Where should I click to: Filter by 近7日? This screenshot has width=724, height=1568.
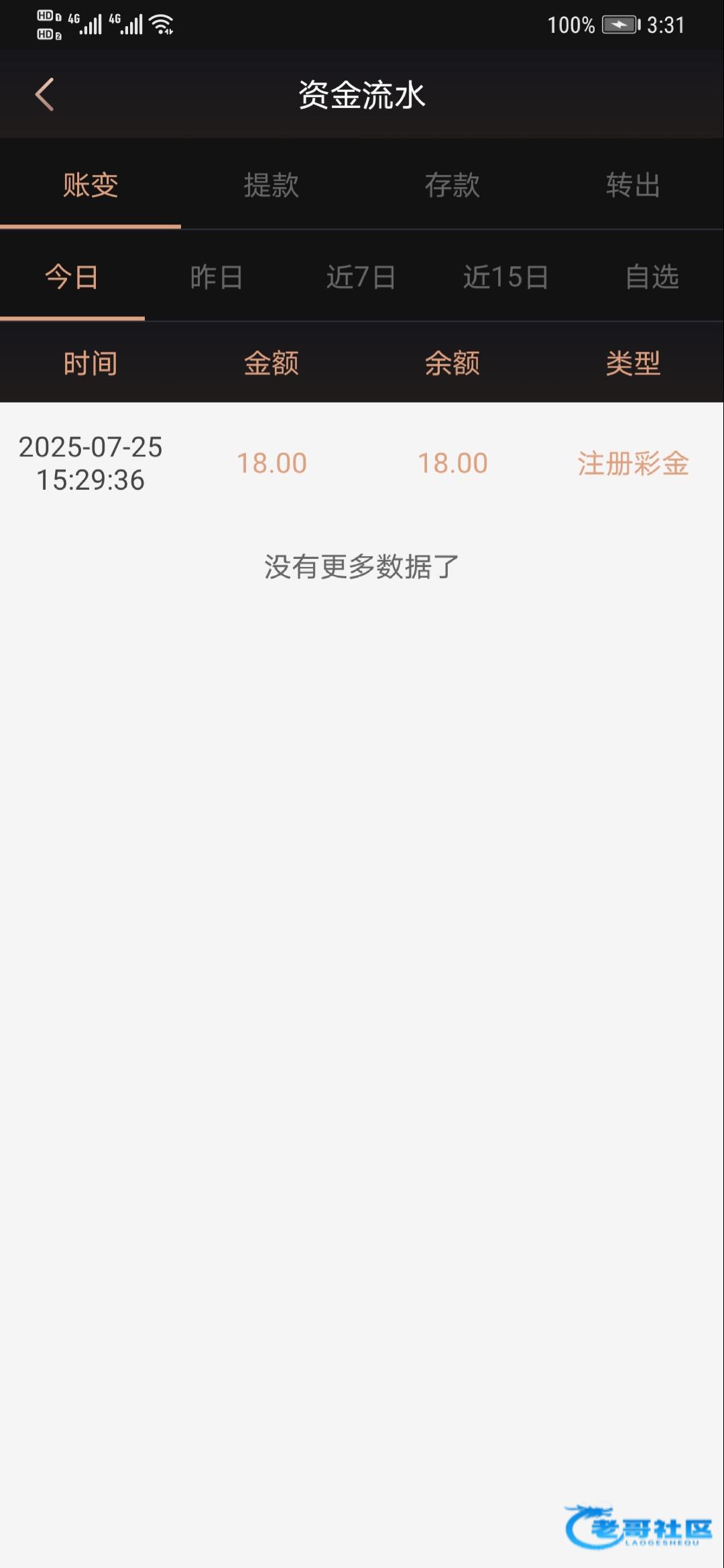tap(362, 277)
